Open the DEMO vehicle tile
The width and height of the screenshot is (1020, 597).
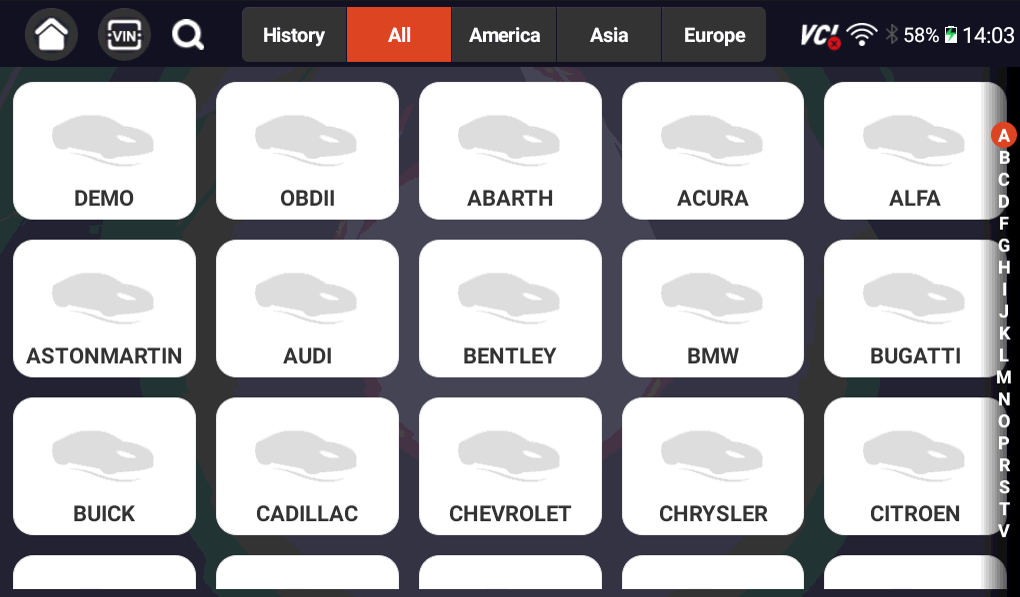tap(104, 151)
